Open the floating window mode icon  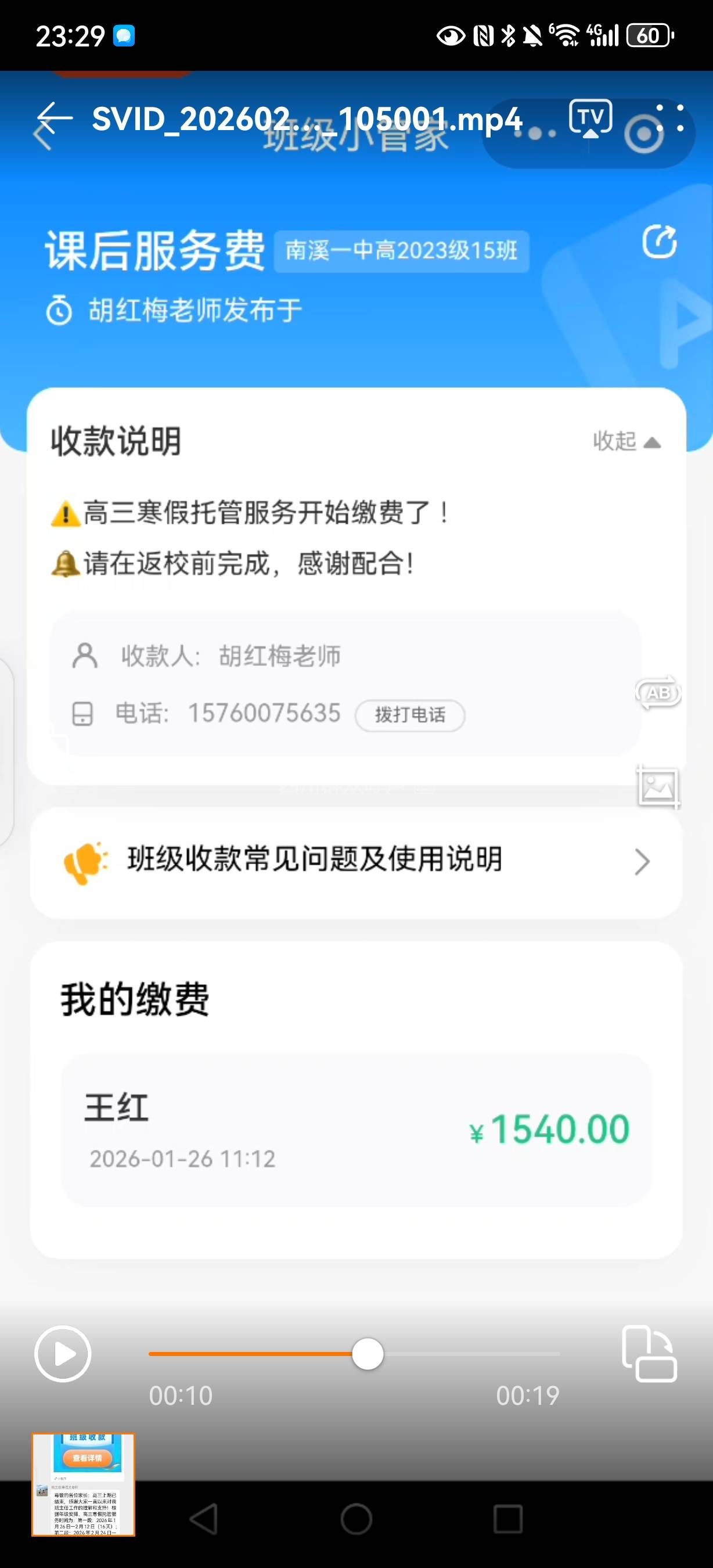pos(649,1354)
